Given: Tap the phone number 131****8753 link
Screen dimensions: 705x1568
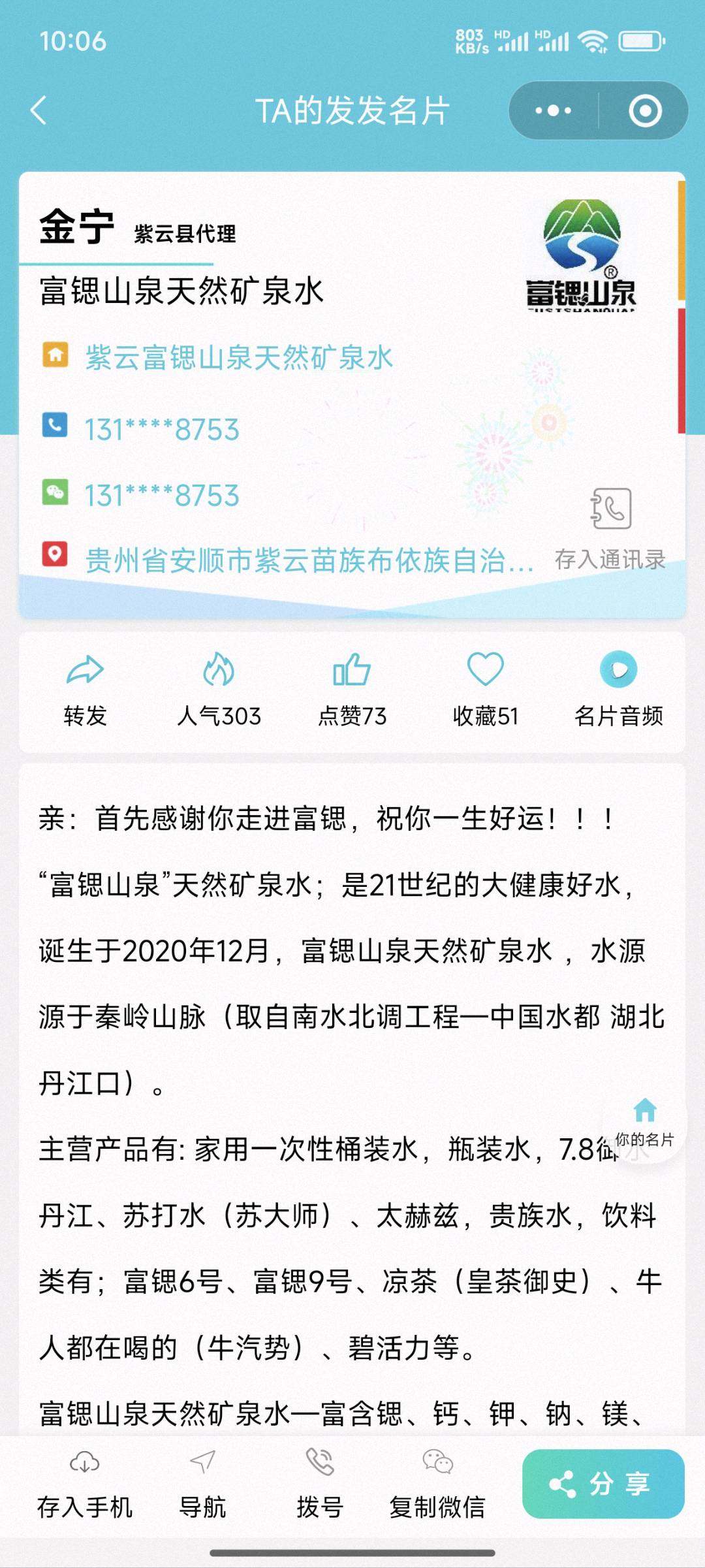Looking at the screenshot, I should 162,429.
